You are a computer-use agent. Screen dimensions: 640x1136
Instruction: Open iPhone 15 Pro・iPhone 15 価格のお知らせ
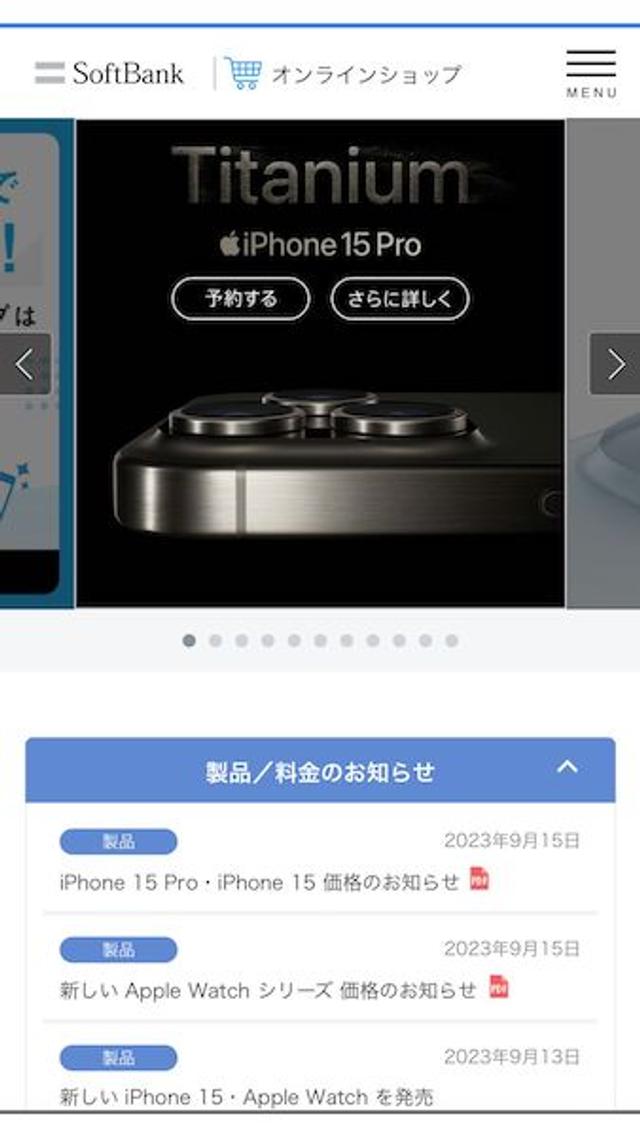(x=259, y=882)
